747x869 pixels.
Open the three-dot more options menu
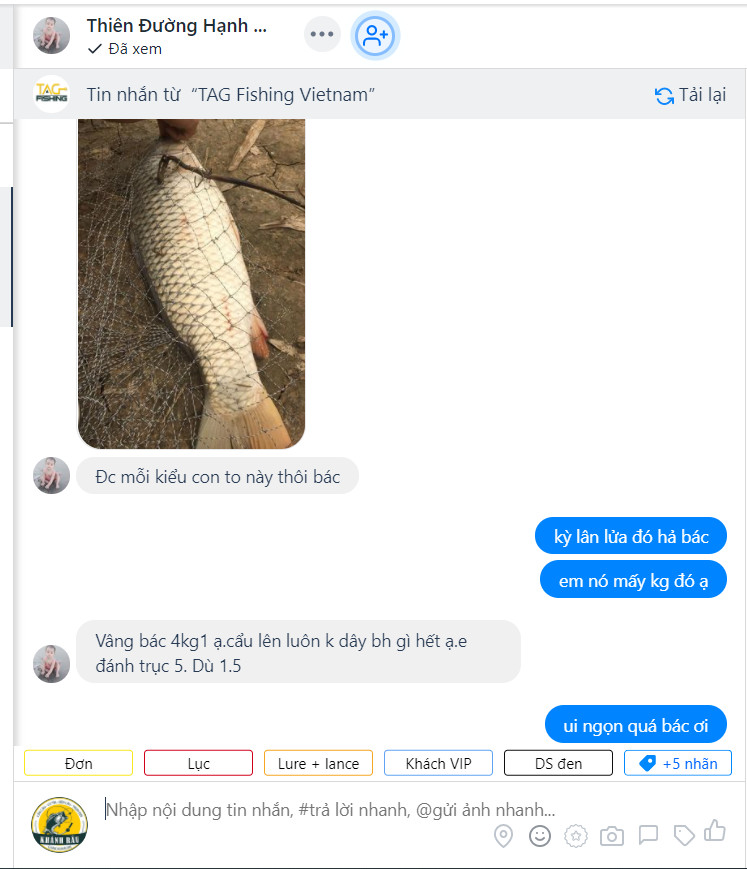[x=322, y=35]
